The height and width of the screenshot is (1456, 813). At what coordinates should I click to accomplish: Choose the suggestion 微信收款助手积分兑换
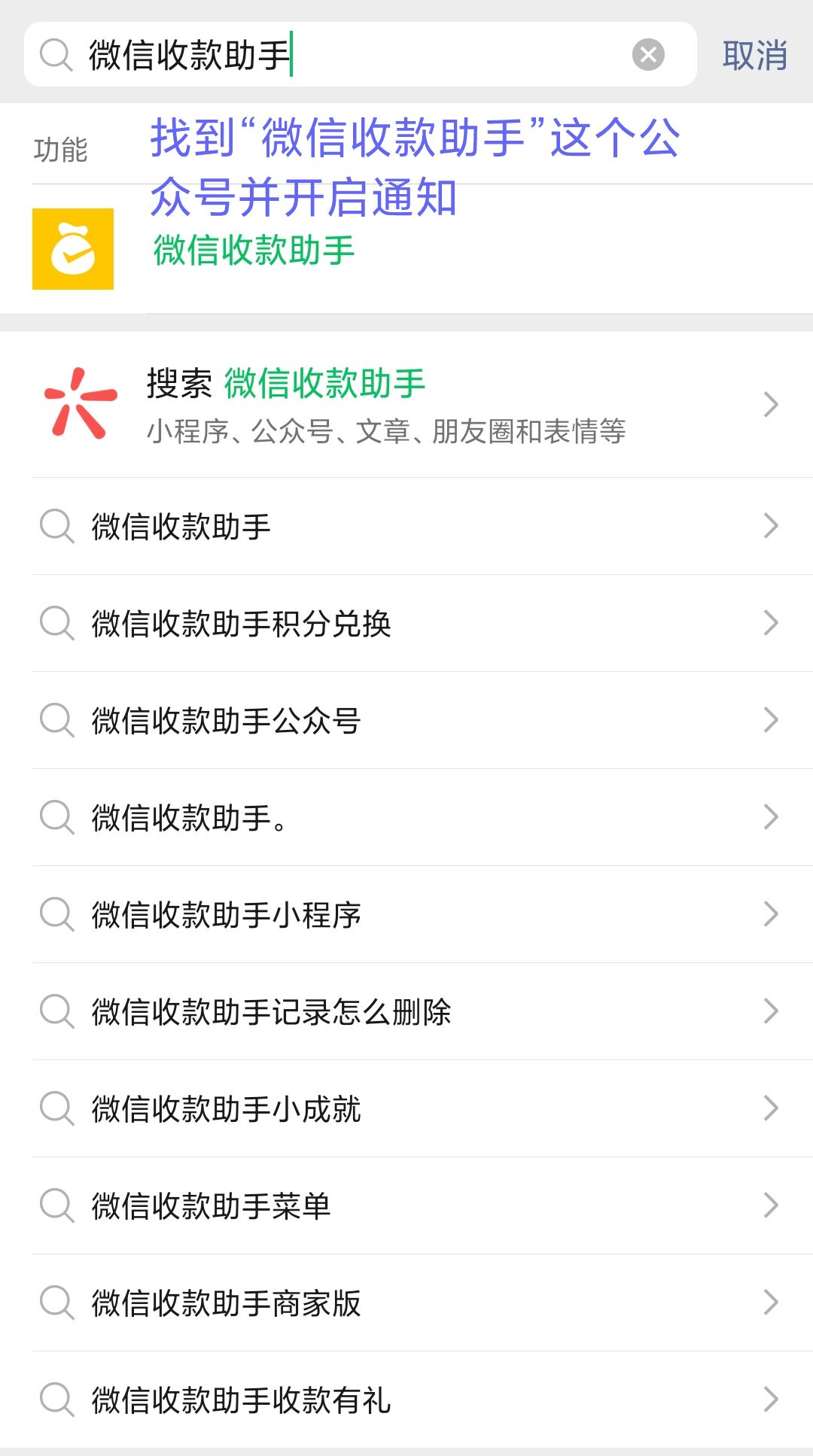click(406, 623)
